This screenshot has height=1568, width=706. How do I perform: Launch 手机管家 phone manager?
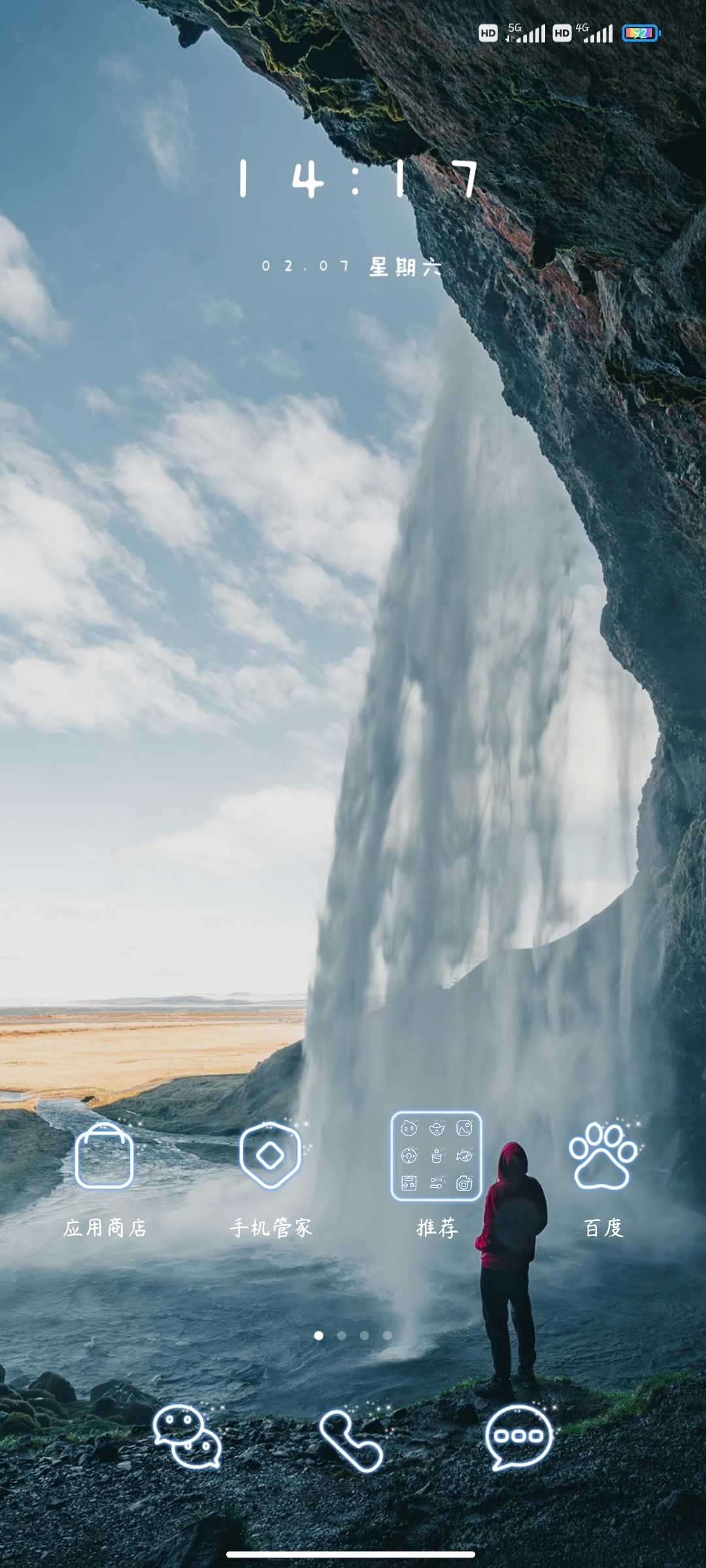click(271, 1155)
